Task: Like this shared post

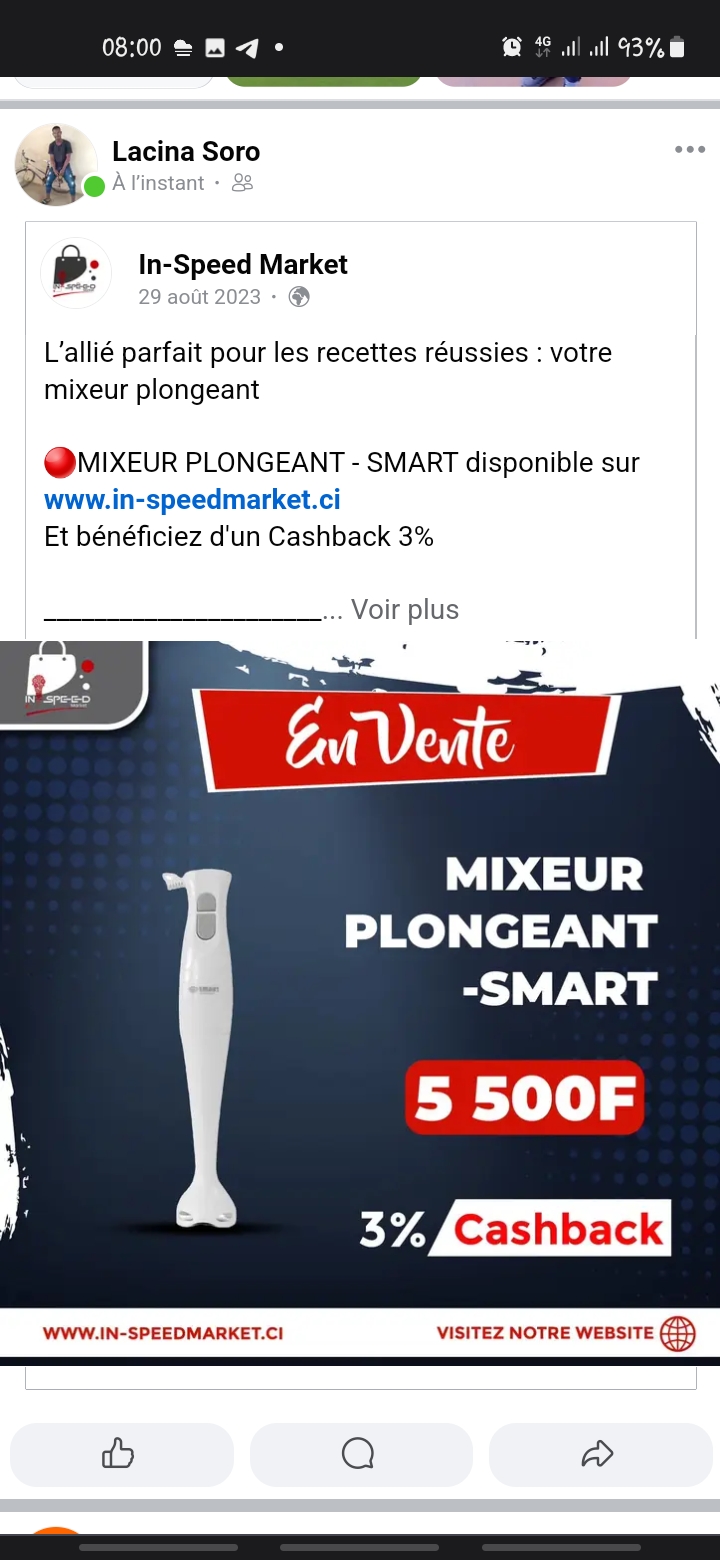Action: pos(121,1454)
